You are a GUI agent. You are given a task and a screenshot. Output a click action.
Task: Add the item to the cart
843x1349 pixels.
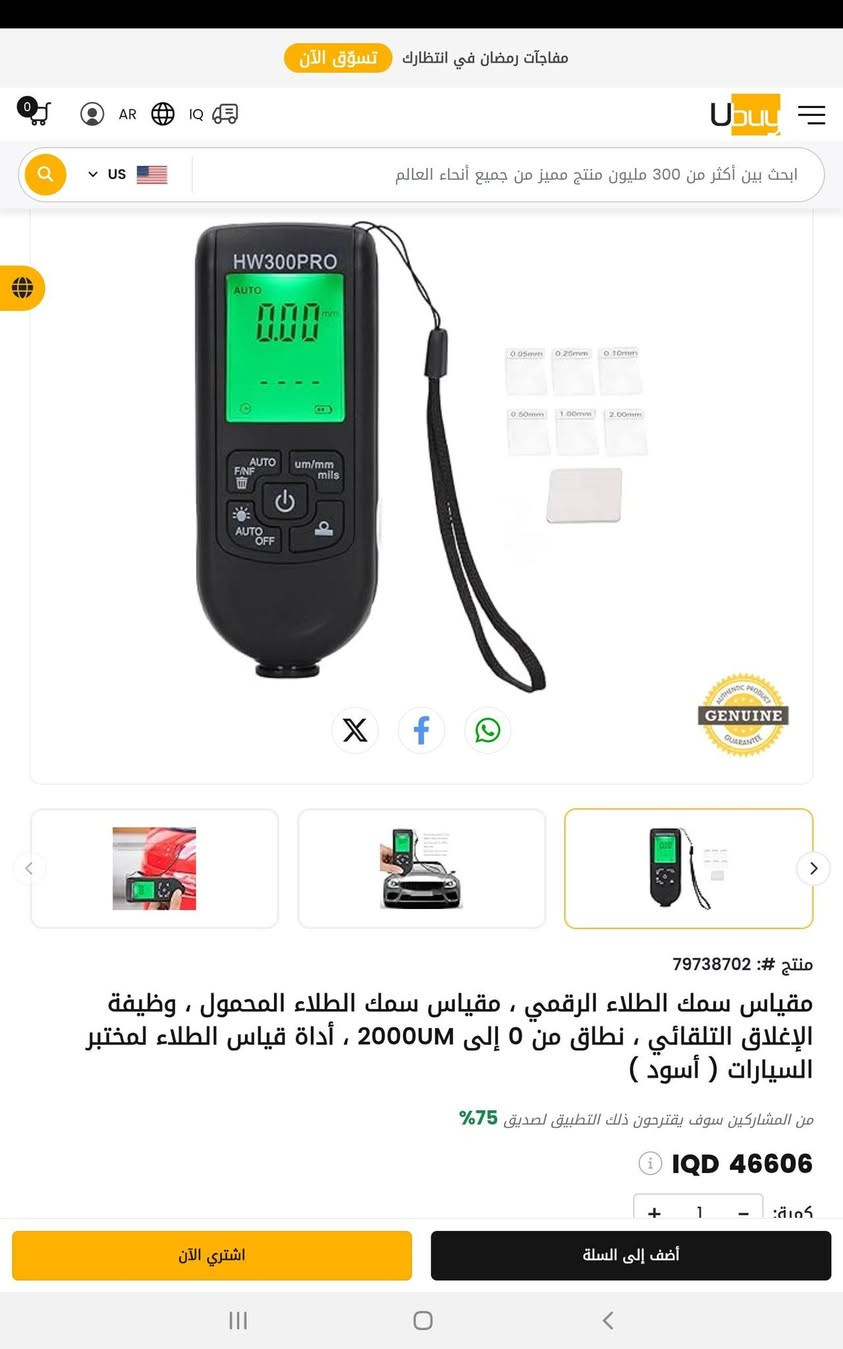pos(630,1255)
